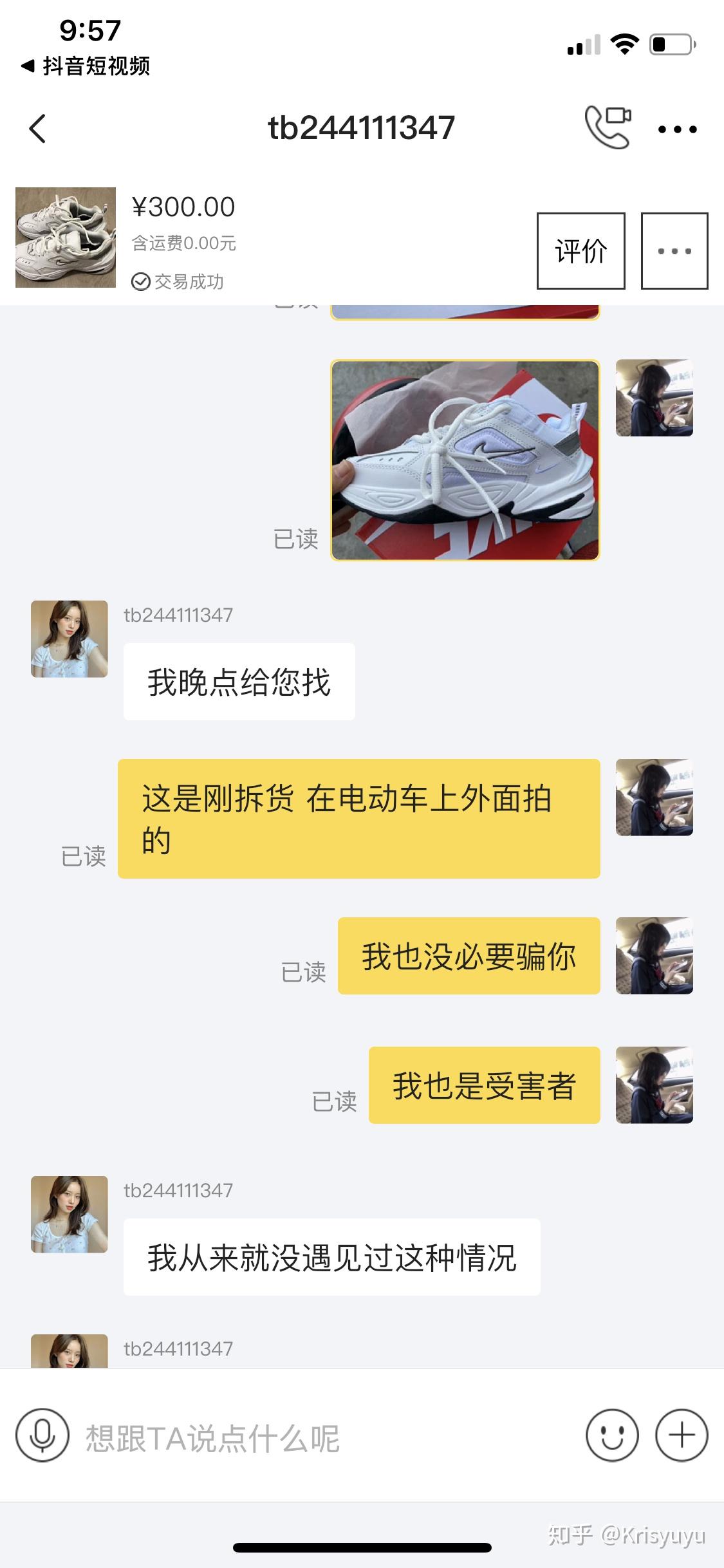Tap the 评价 button

580,251
